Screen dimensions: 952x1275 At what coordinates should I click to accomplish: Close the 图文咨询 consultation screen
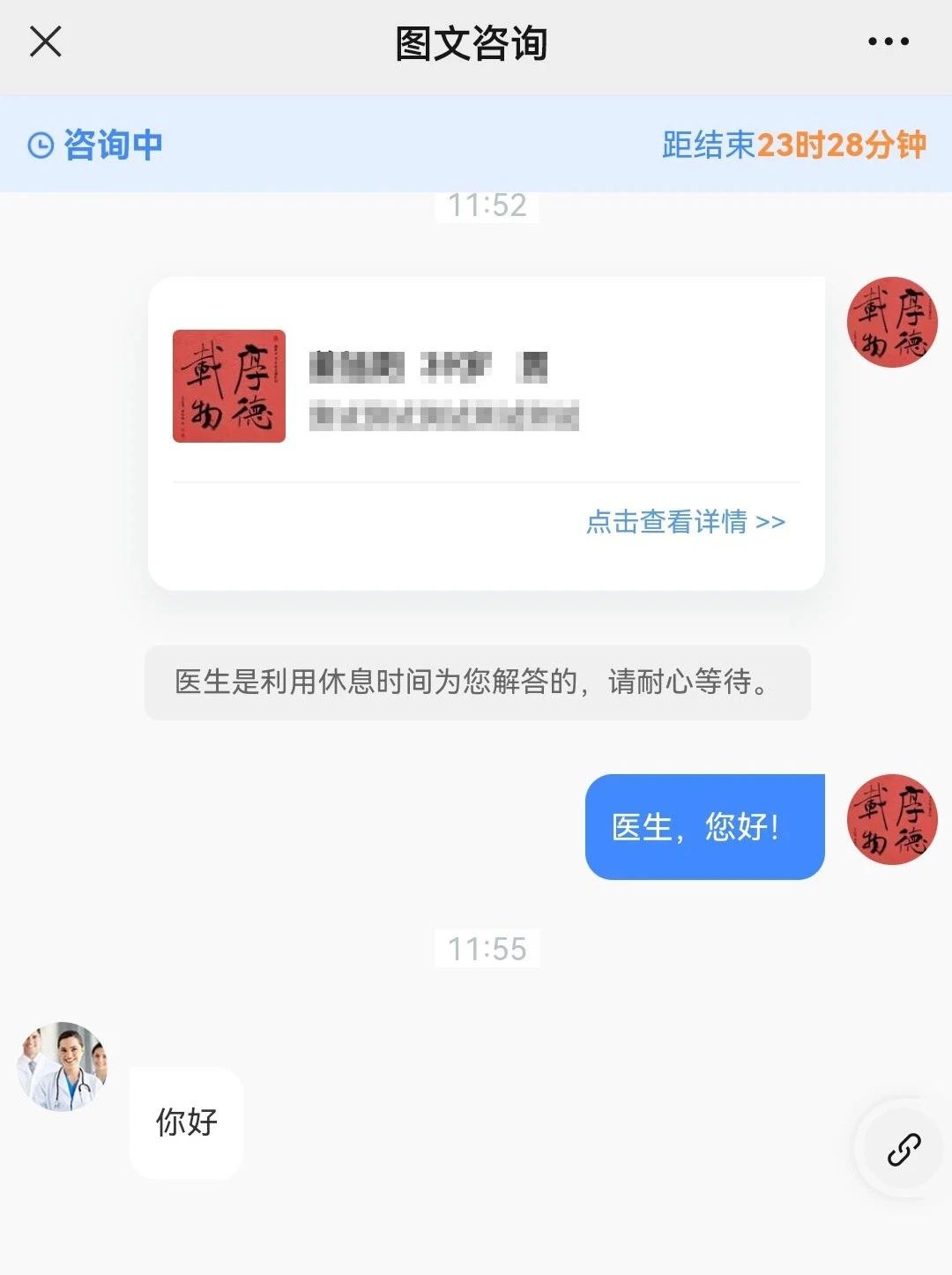click(x=45, y=41)
